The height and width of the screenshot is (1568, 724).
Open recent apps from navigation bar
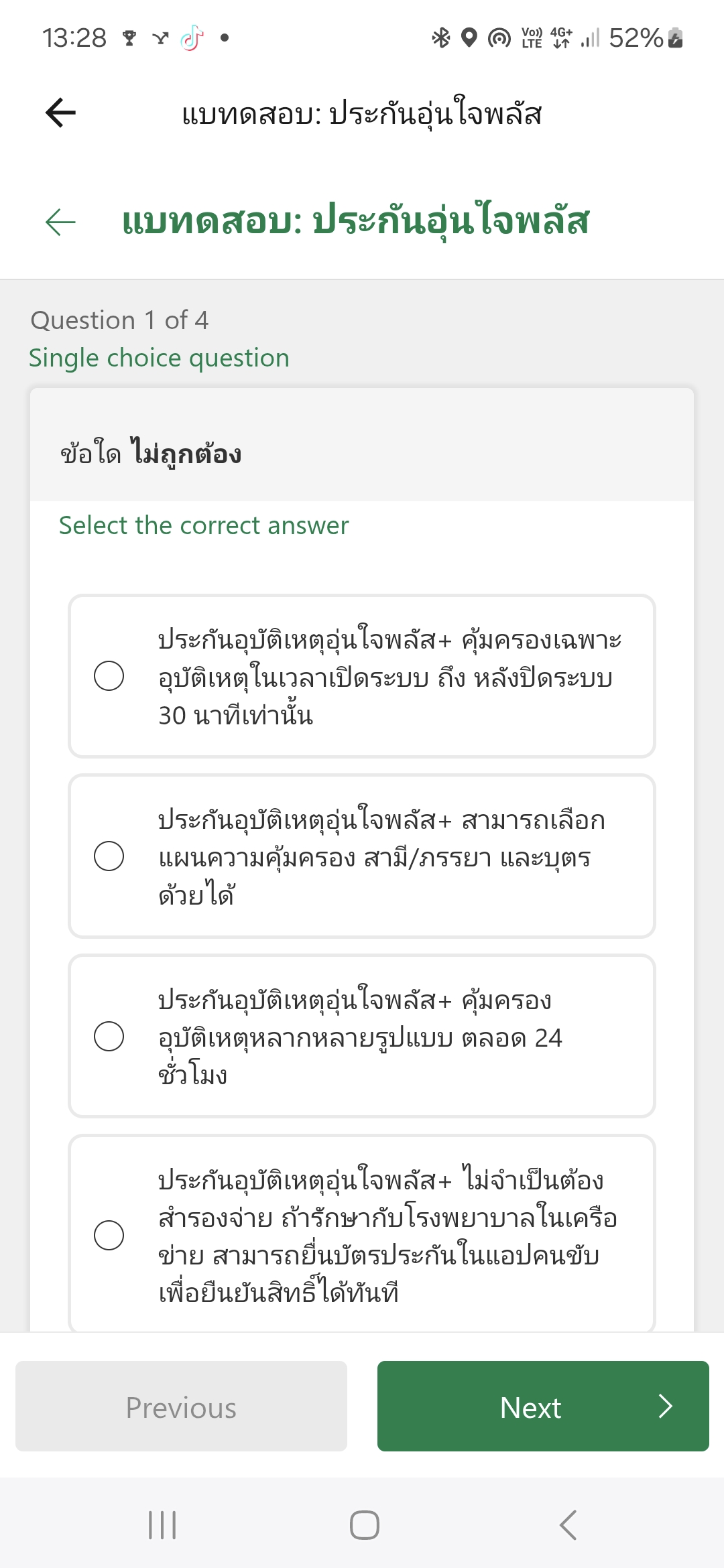click(x=162, y=1525)
